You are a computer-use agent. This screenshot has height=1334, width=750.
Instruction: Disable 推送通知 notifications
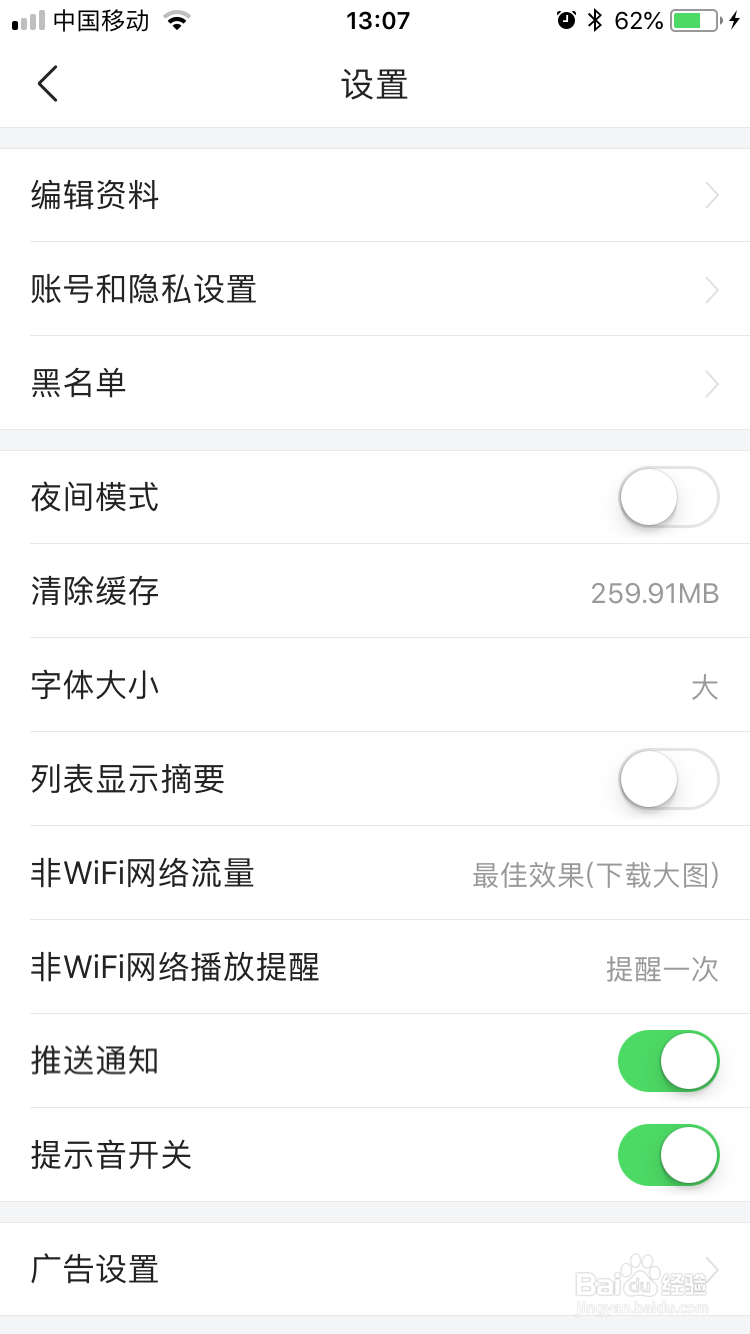coord(667,1061)
